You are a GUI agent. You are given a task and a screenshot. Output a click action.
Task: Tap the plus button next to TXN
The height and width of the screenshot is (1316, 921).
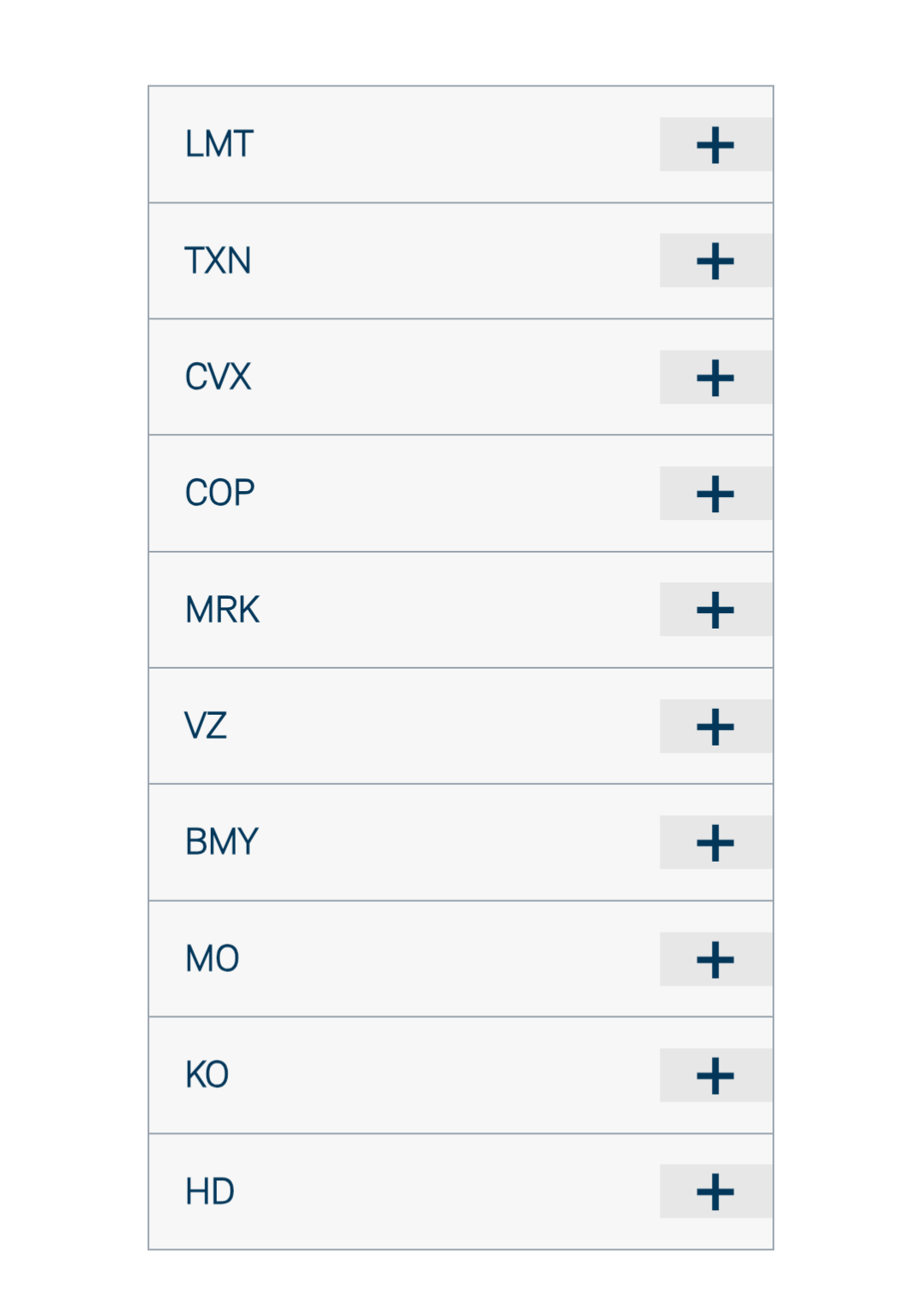coord(715,260)
